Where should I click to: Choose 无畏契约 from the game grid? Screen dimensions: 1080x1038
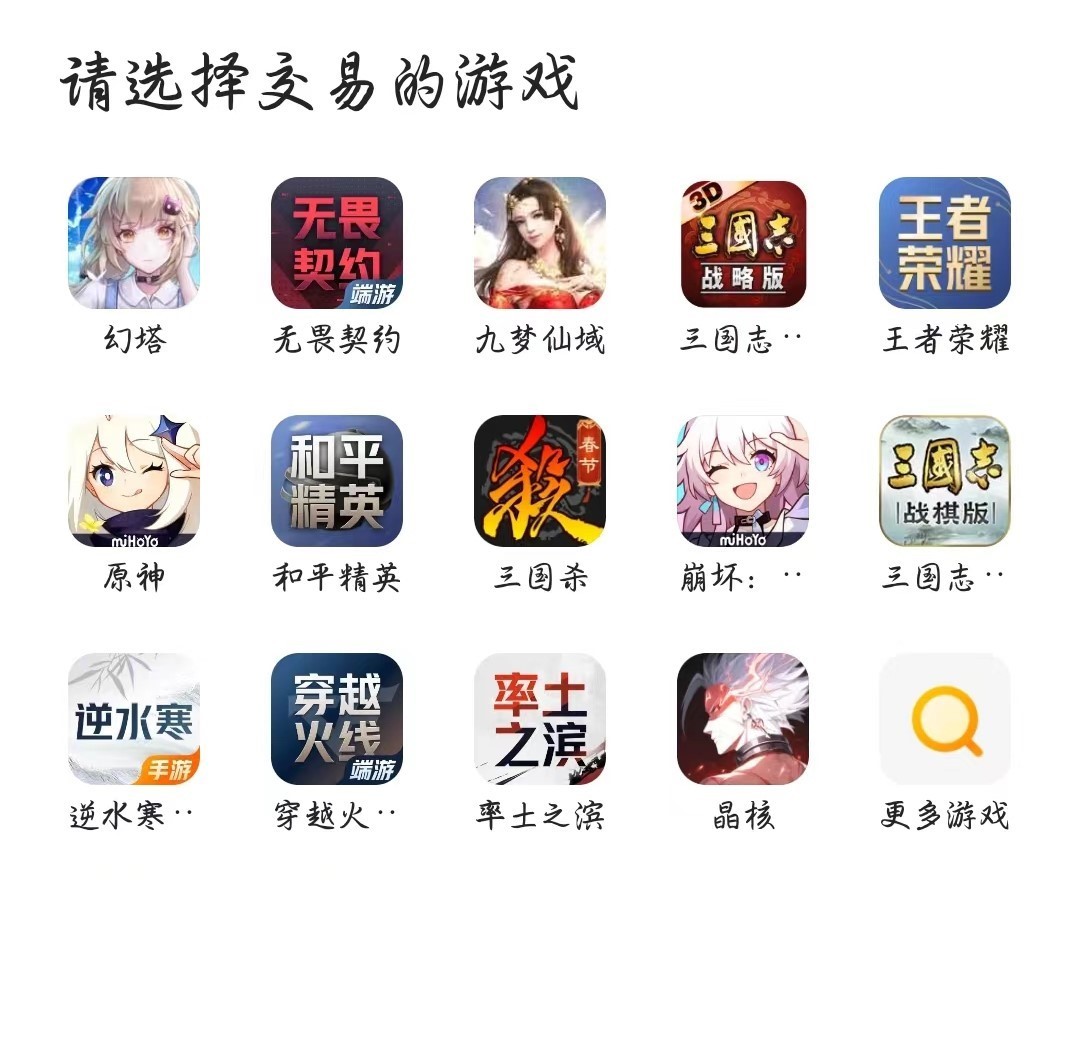(337, 243)
